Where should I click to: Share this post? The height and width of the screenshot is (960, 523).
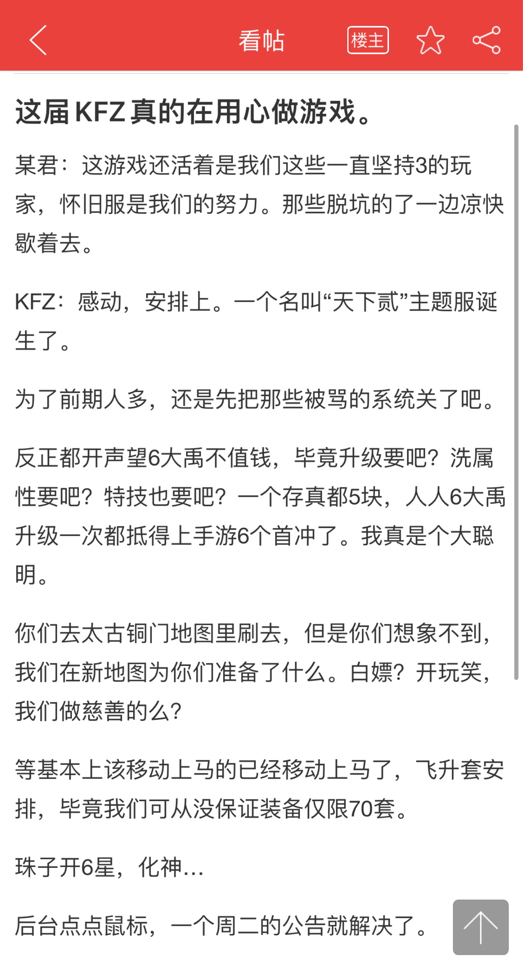(x=487, y=40)
